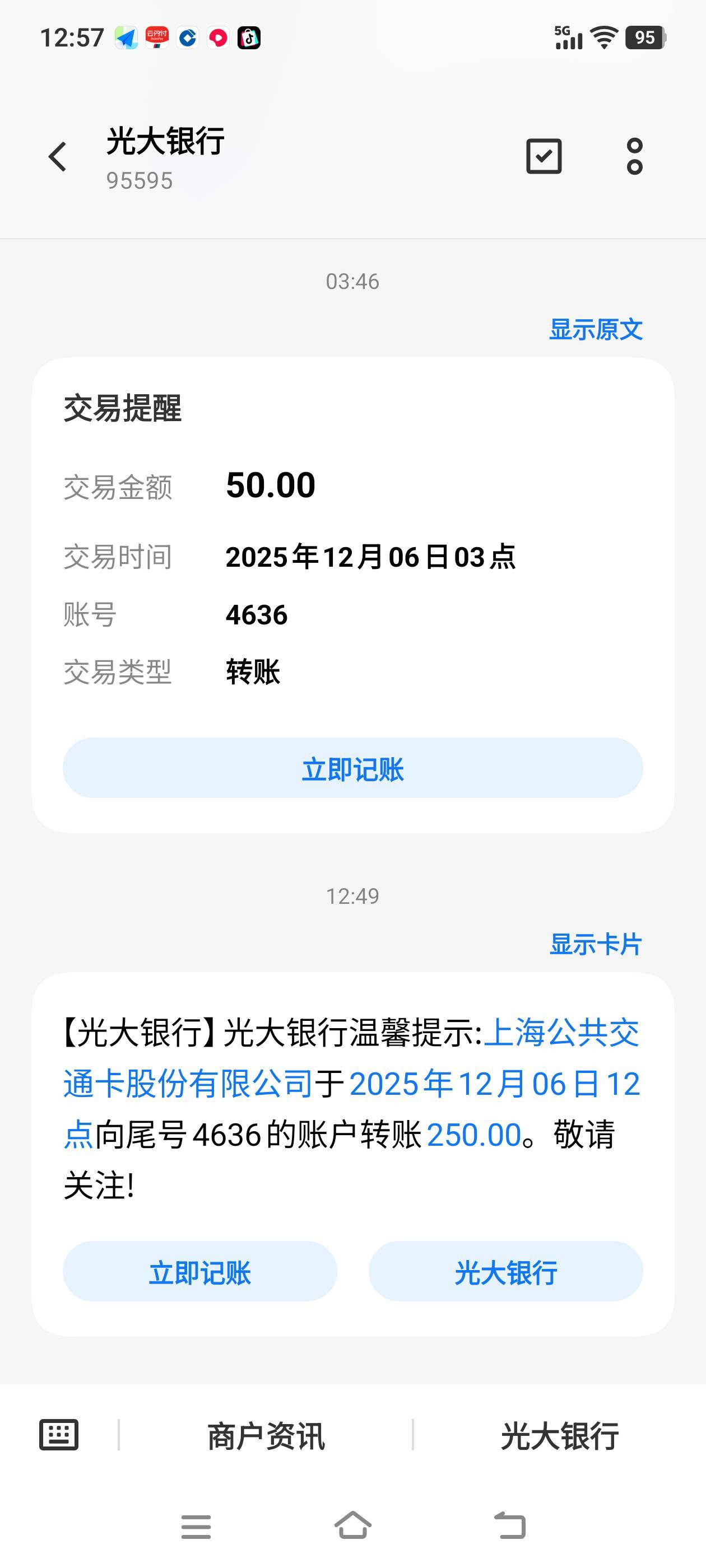Go back from the 光大银行 conversation

pyautogui.click(x=58, y=157)
